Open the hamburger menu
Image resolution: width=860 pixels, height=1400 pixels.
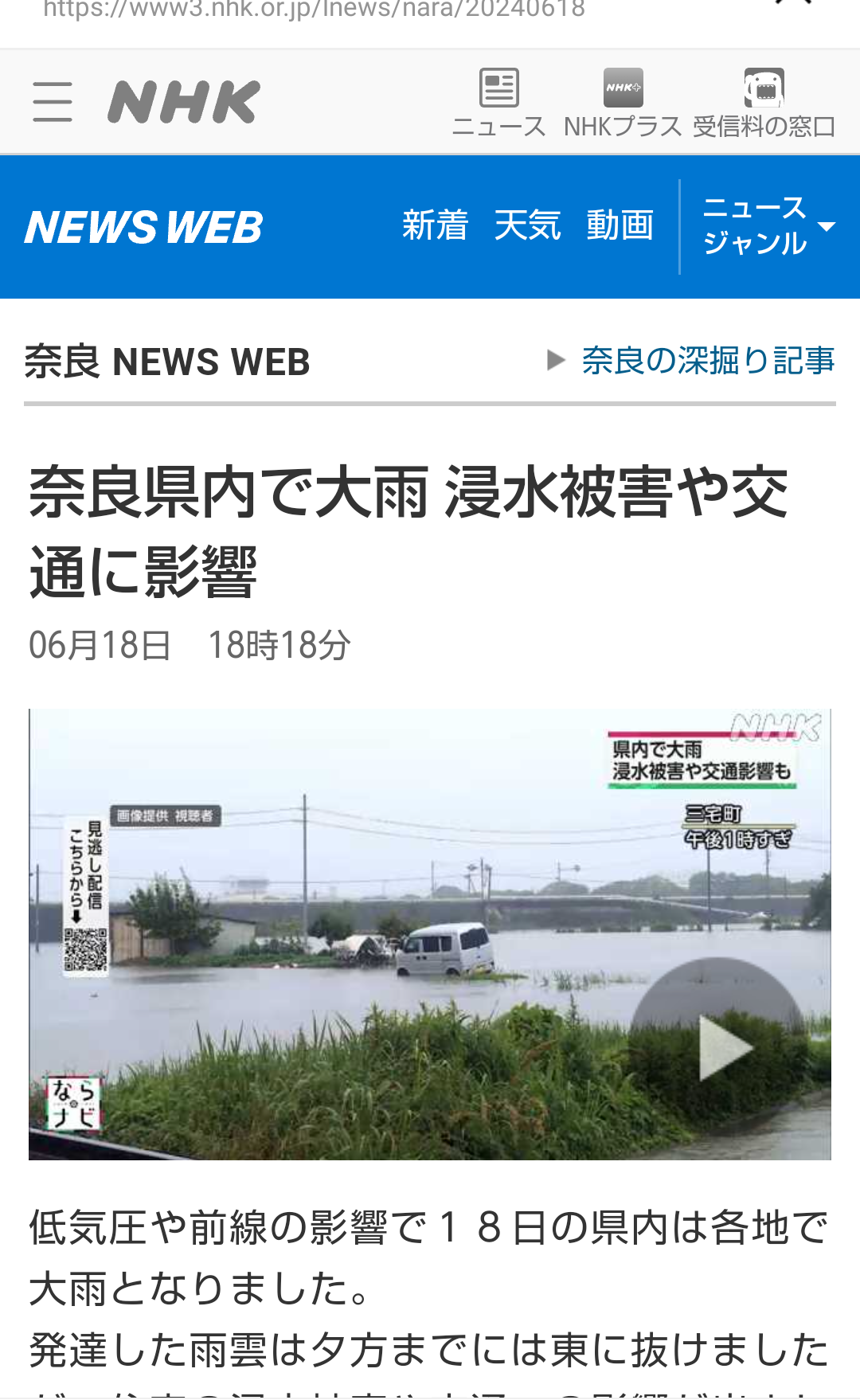(53, 102)
